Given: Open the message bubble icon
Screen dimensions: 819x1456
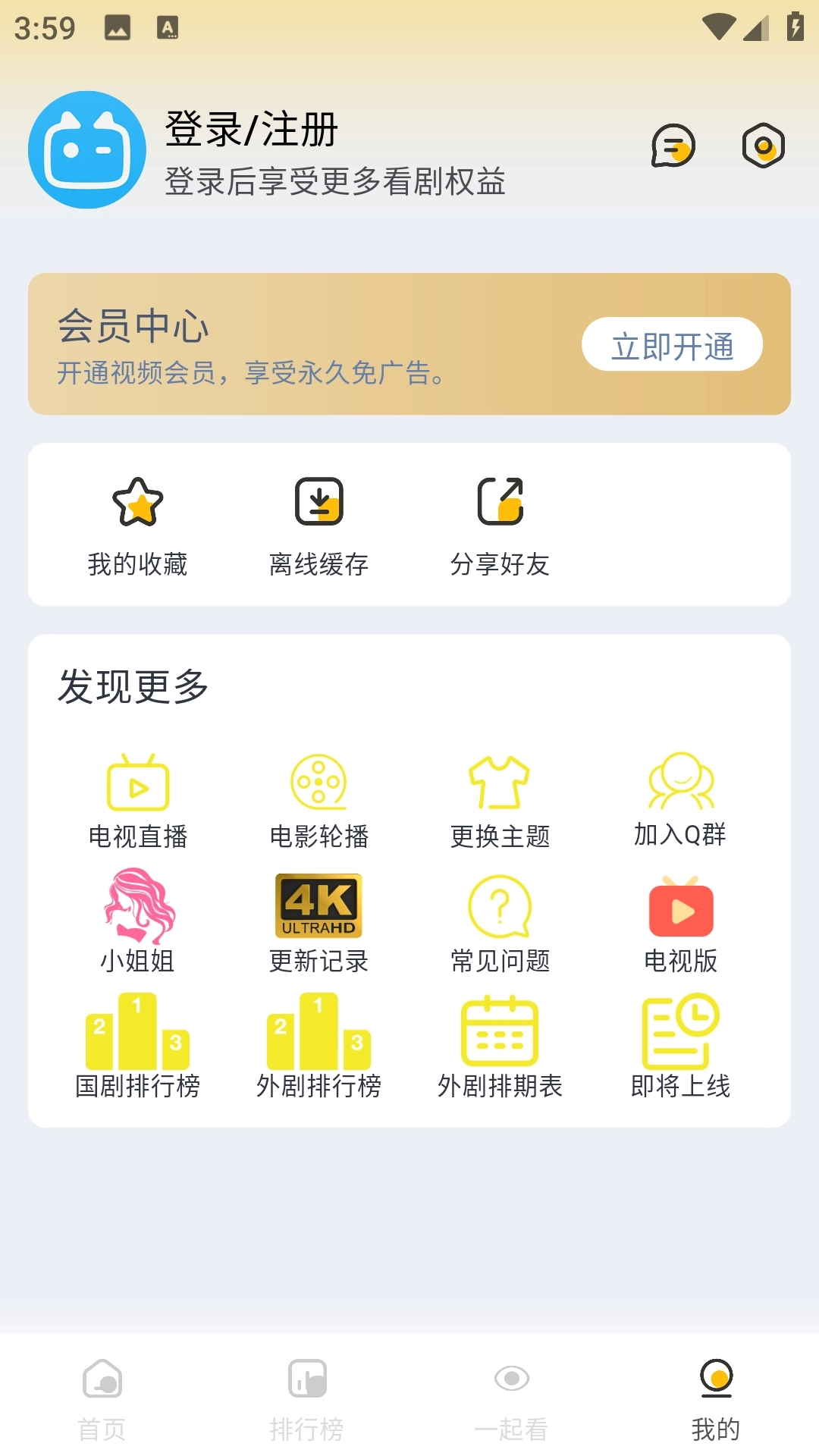Looking at the screenshot, I should tap(672, 146).
